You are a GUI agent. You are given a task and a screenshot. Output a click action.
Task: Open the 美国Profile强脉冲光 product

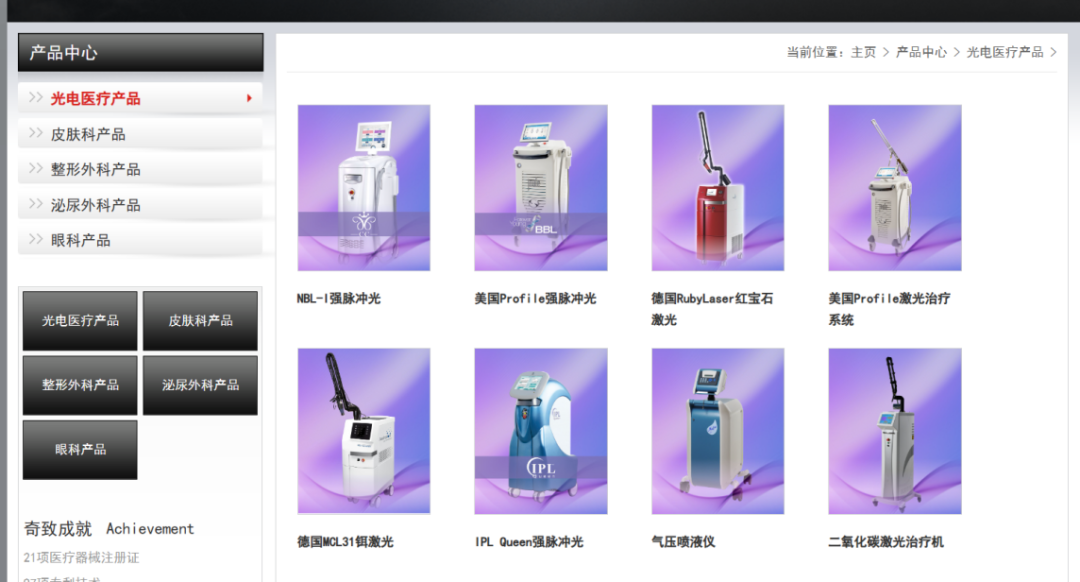[x=541, y=188]
